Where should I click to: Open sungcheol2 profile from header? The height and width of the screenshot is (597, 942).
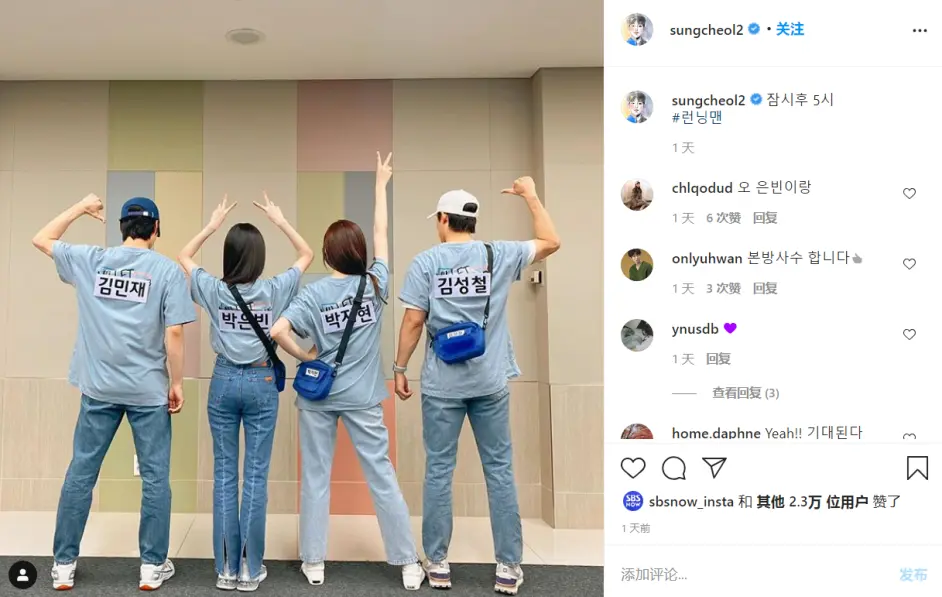coord(706,30)
